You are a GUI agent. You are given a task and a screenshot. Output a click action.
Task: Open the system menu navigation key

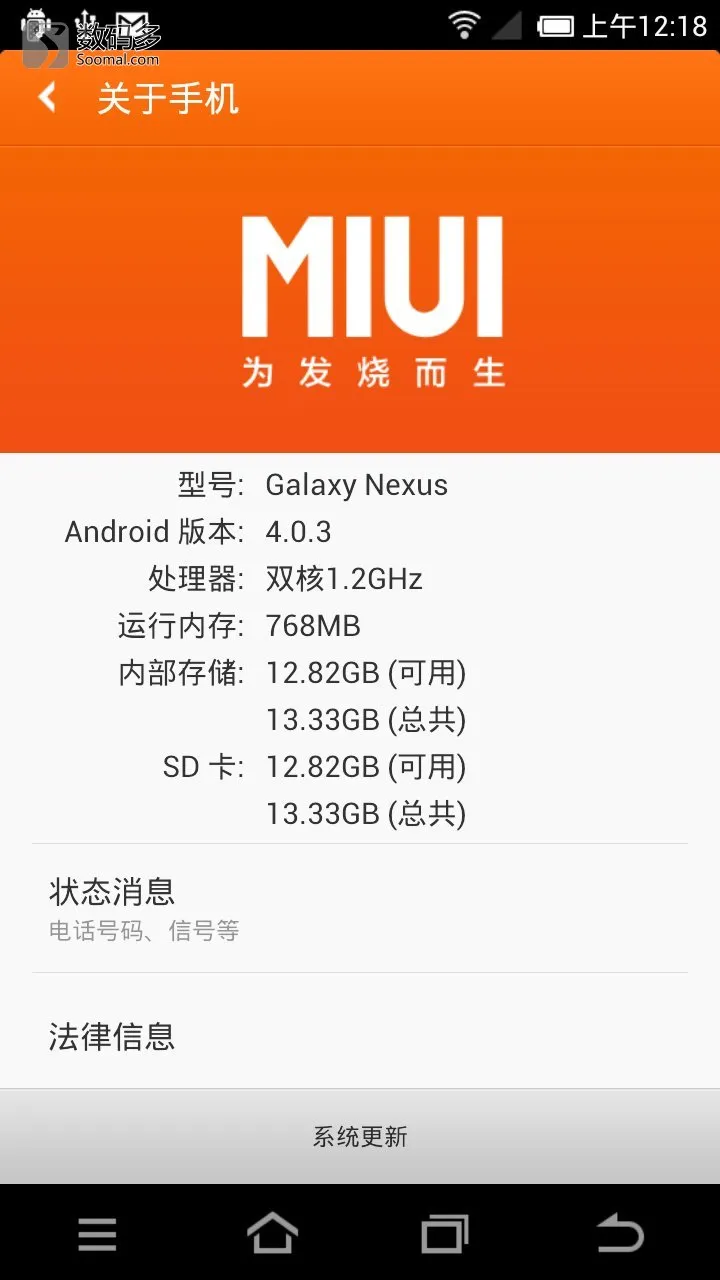(97, 1234)
